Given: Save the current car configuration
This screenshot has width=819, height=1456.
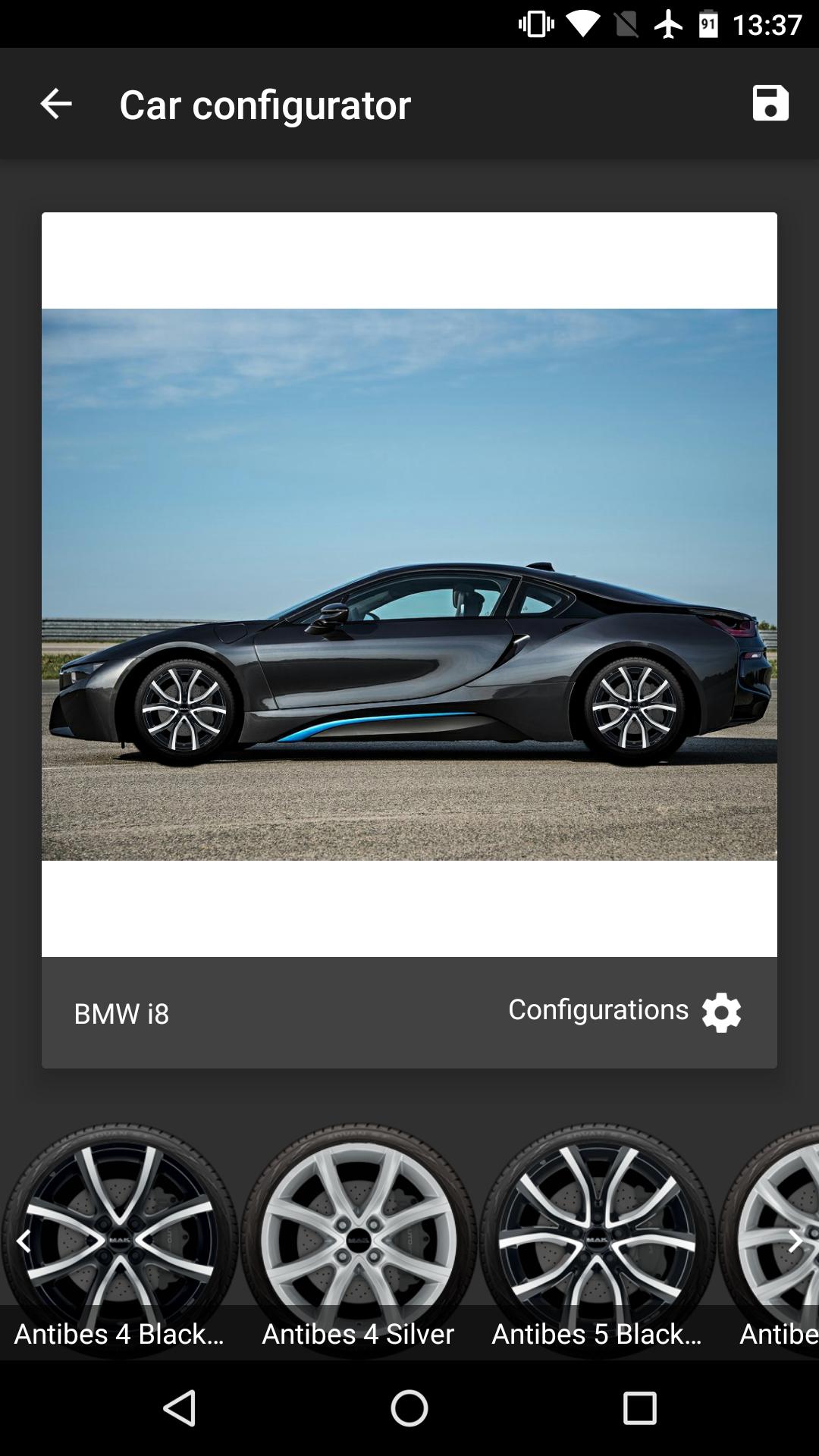Looking at the screenshot, I should click(770, 103).
